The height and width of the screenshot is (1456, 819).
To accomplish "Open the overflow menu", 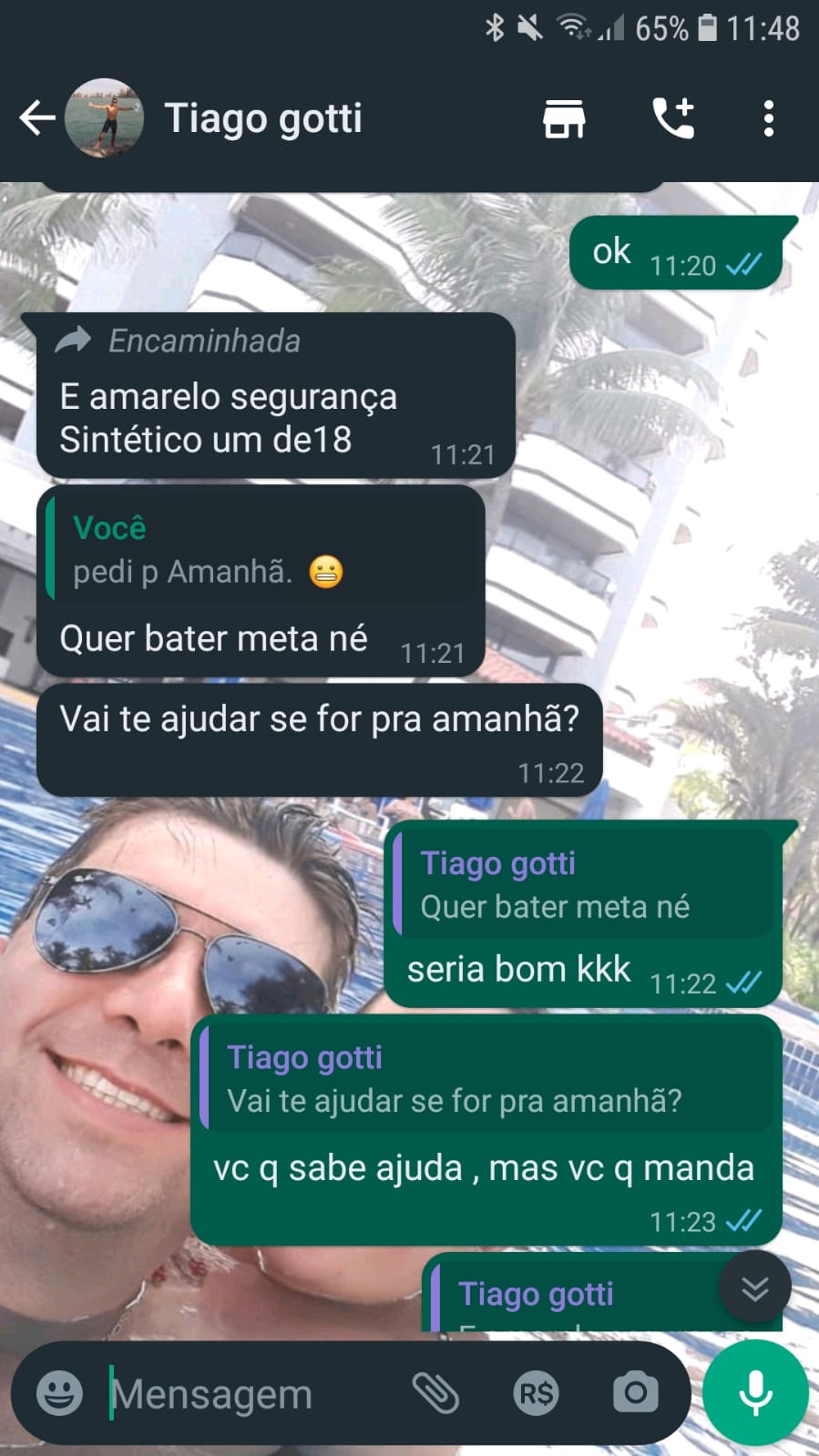I will tap(769, 118).
